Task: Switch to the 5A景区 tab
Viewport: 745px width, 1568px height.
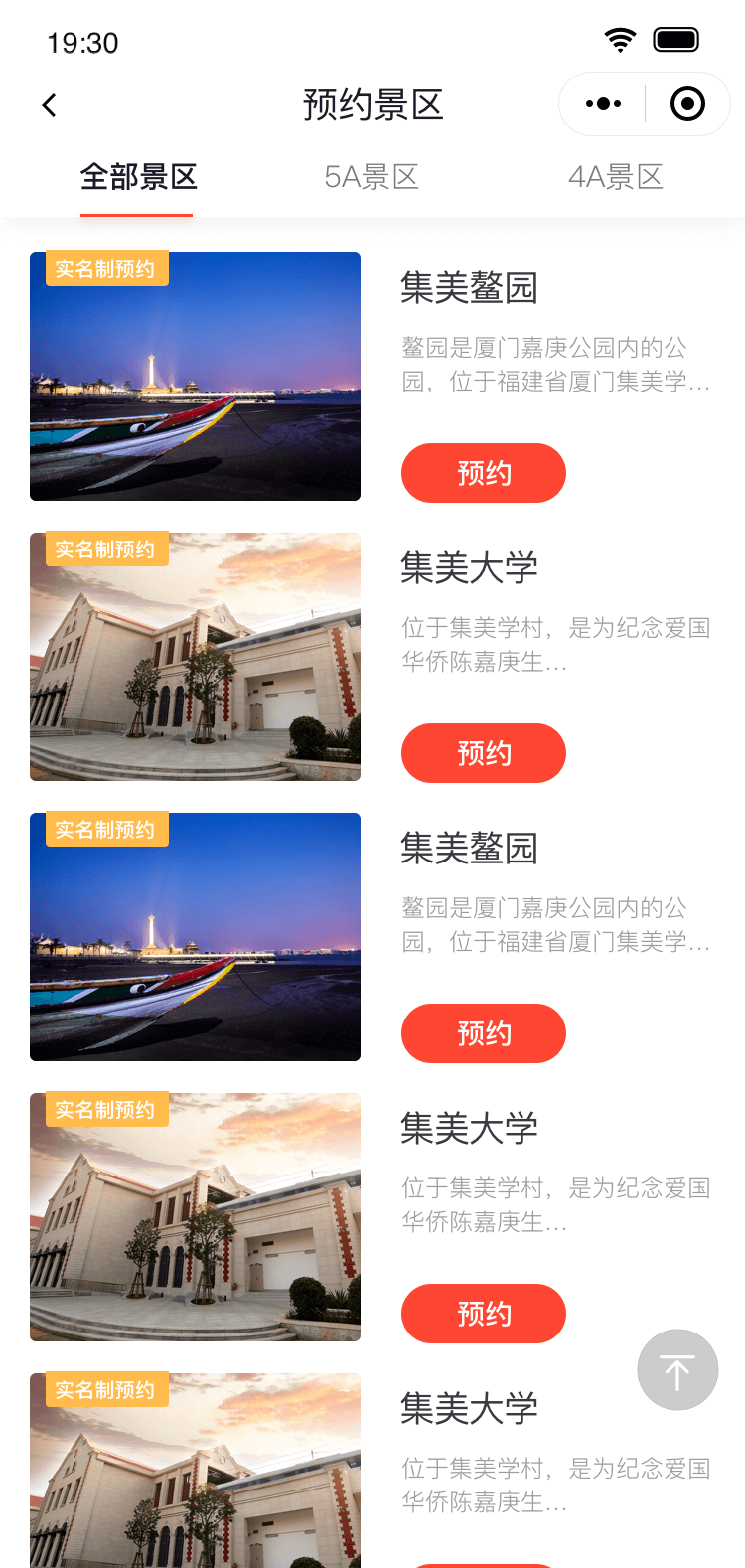Action: [x=372, y=177]
